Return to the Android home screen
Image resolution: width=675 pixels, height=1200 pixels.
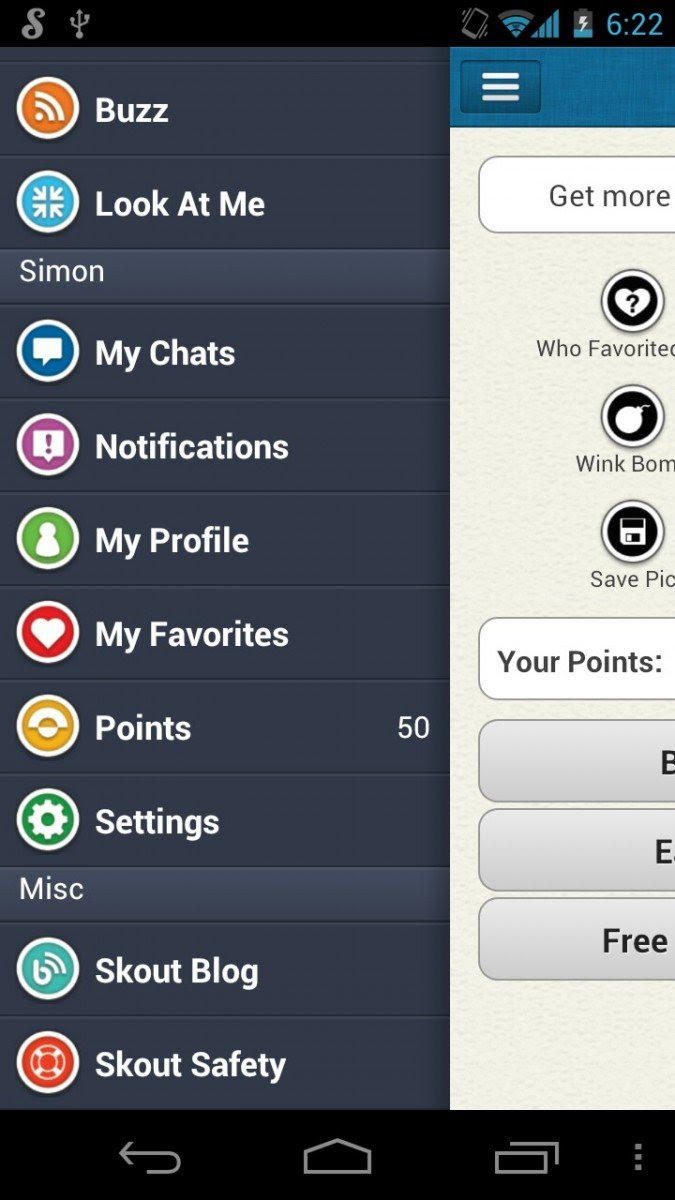(x=337, y=1158)
